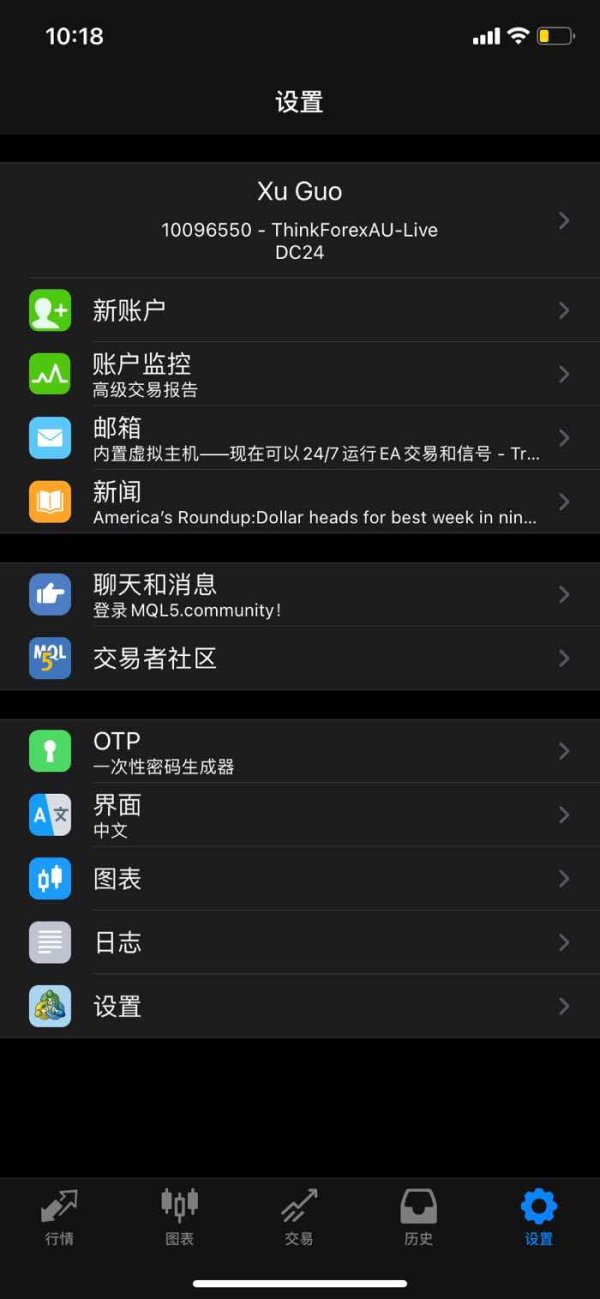Switch to the 行情 tab
Screen dimensions: 600x1299
click(59, 1217)
